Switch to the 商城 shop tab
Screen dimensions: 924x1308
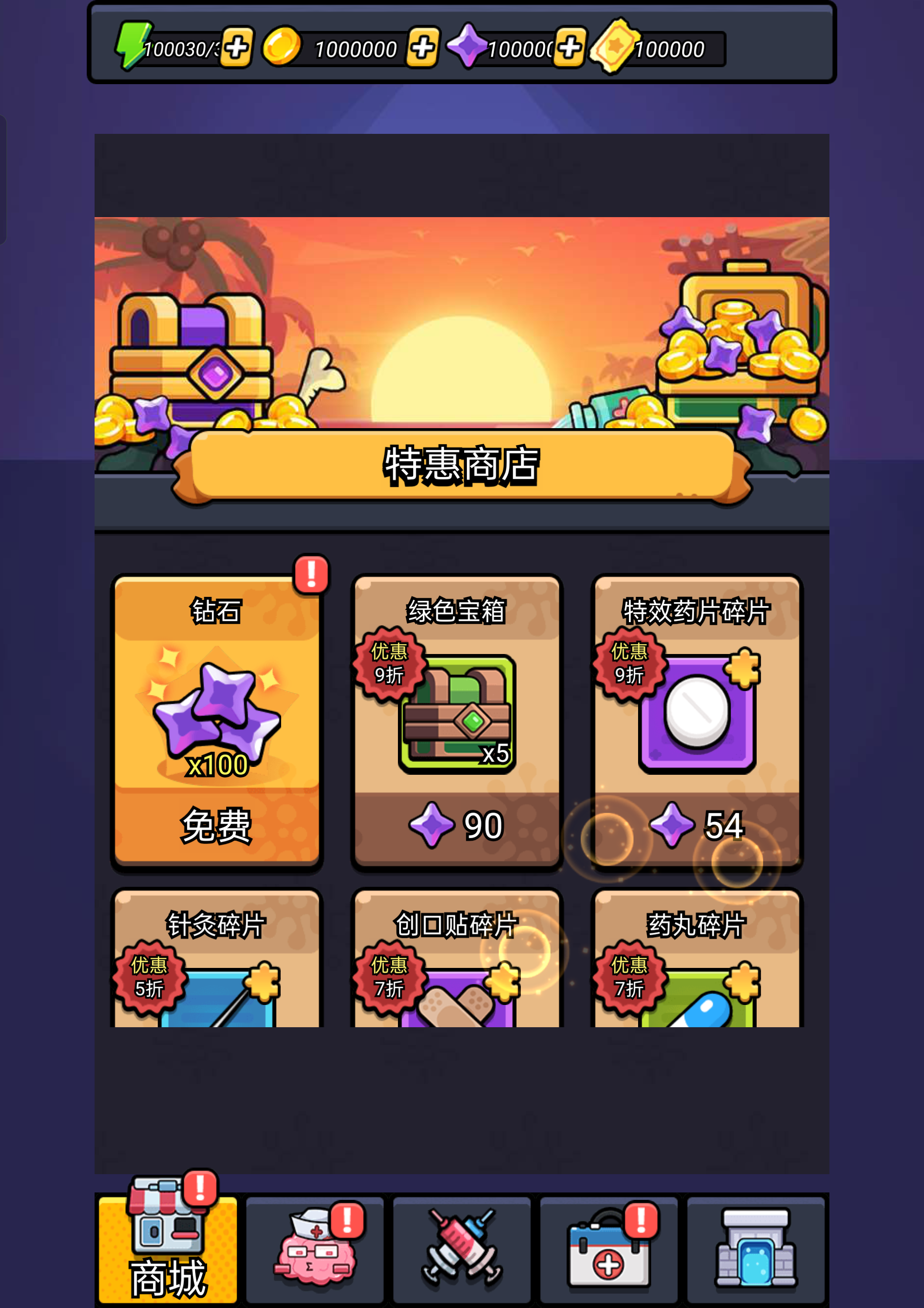tap(167, 1247)
